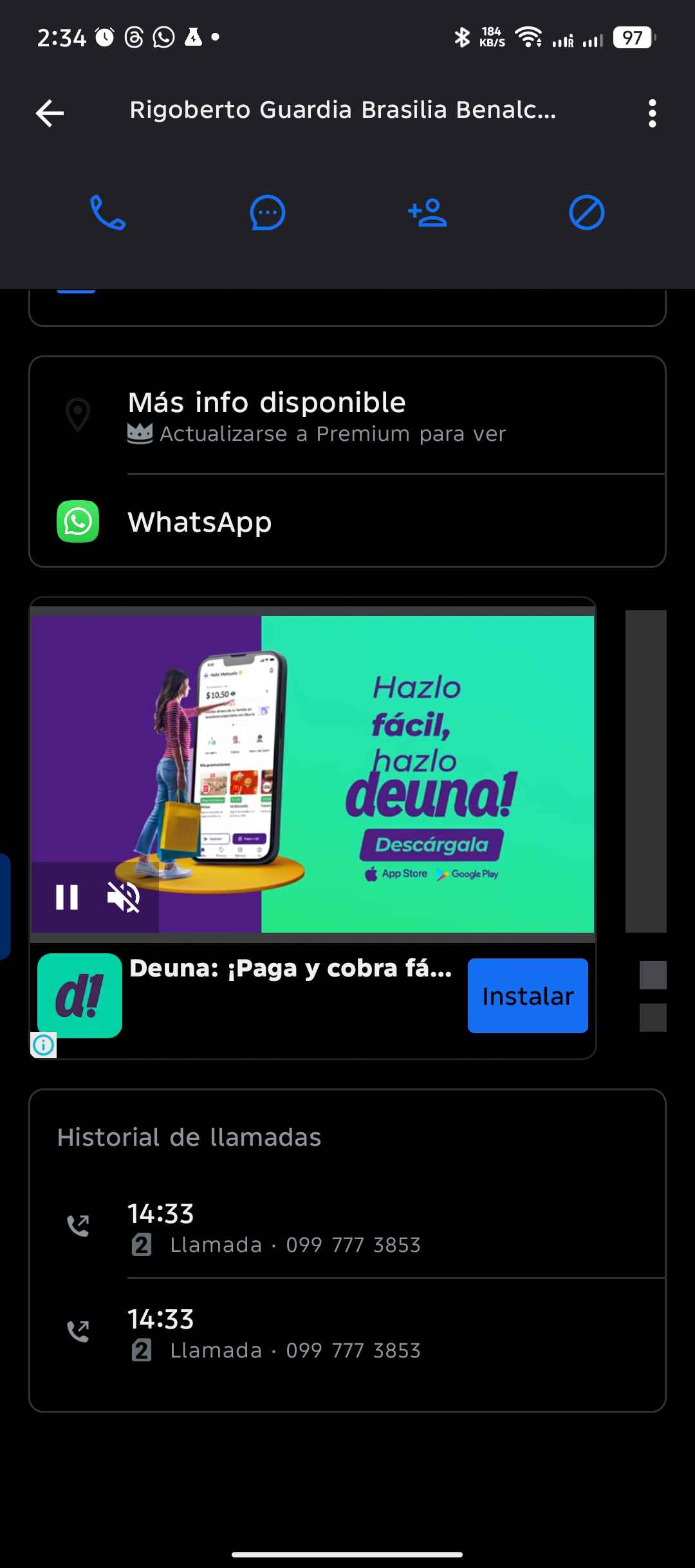Block this caller
Screen dimensions: 695x1568
pyautogui.click(x=586, y=212)
